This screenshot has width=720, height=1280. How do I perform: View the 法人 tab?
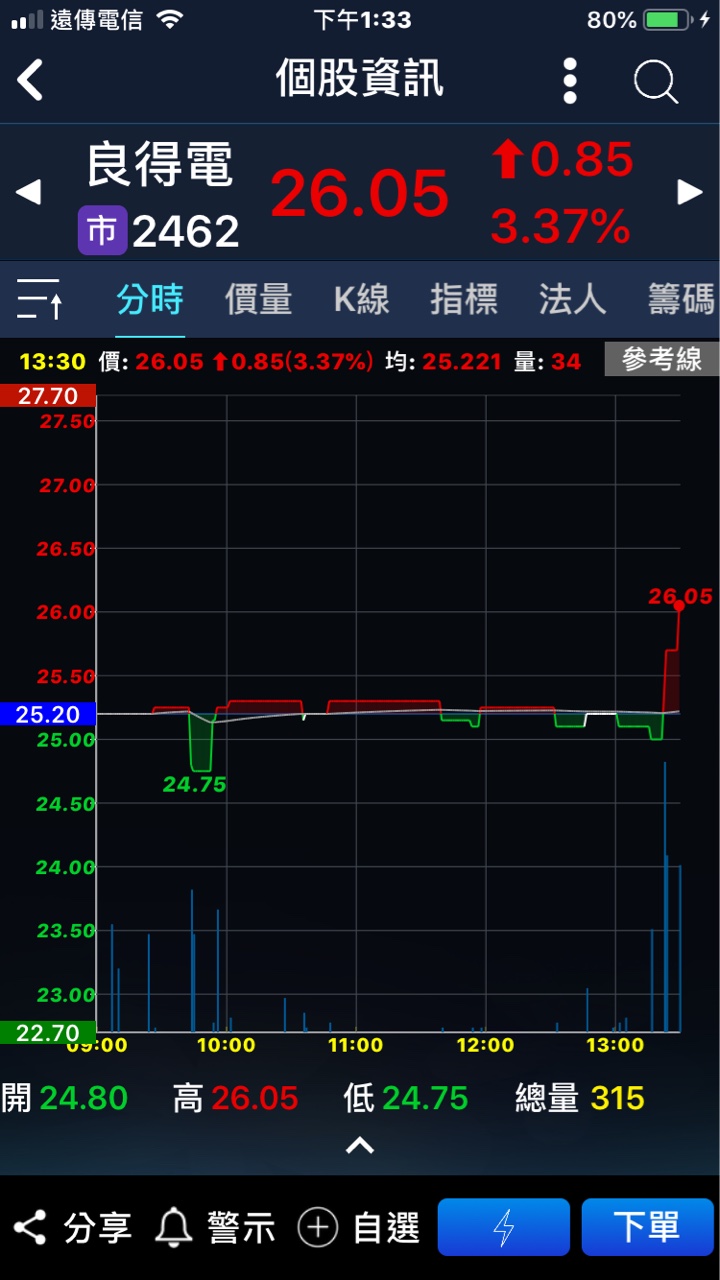tap(572, 299)
